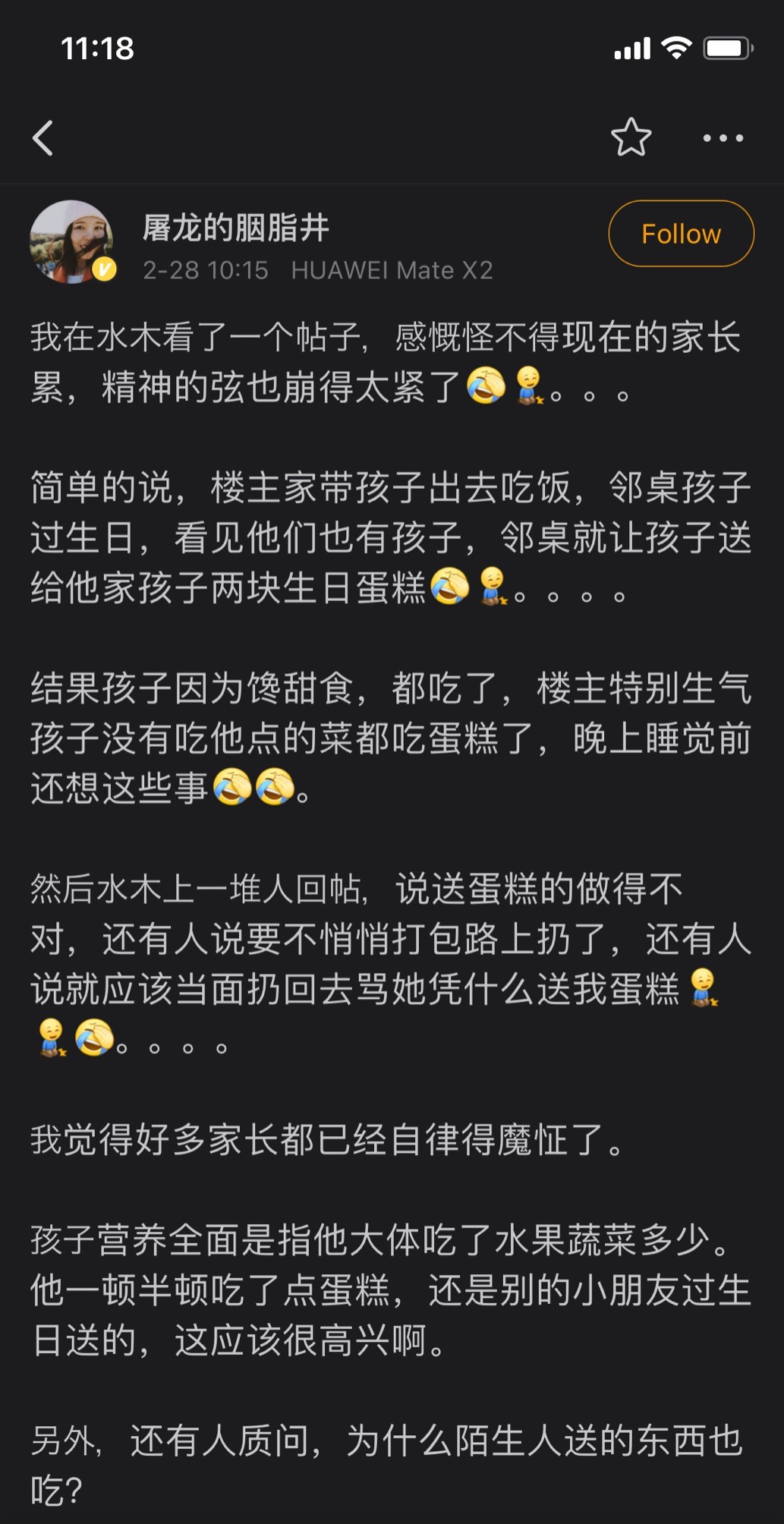The height and width of the screenshot is (1524, 784).
Task: Favorite this post with the star icon
Action: click(631, 137)
